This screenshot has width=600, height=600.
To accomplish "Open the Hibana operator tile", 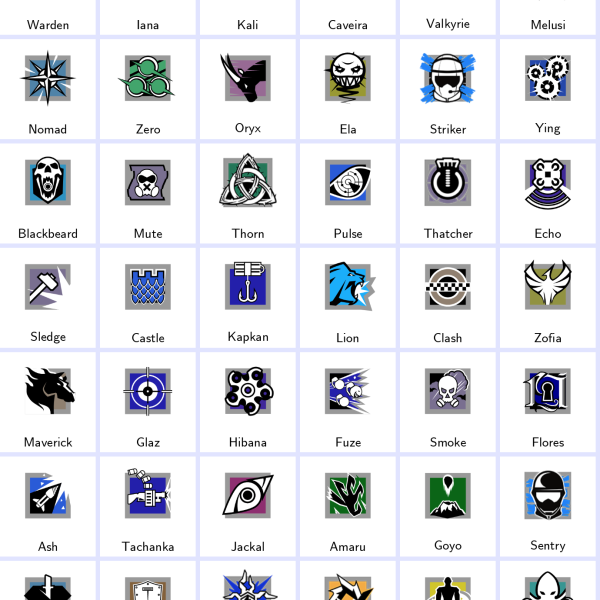I will pos(248,400).
